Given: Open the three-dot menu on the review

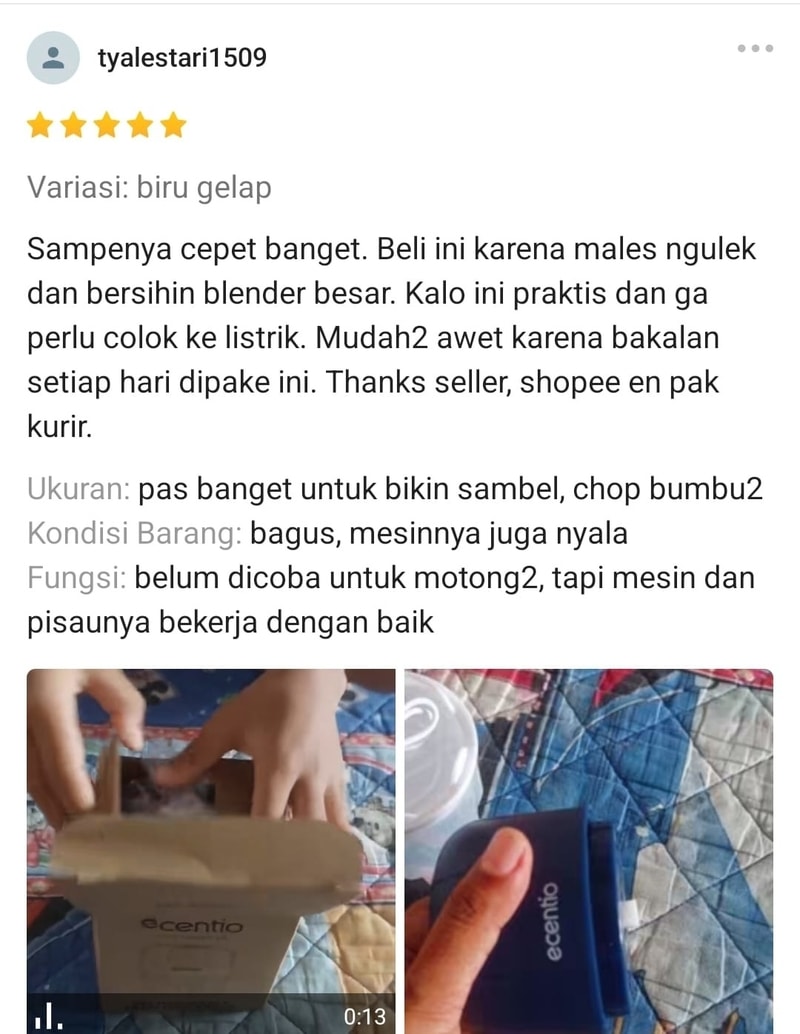Looking at the screenshot, I should point(755,48).
